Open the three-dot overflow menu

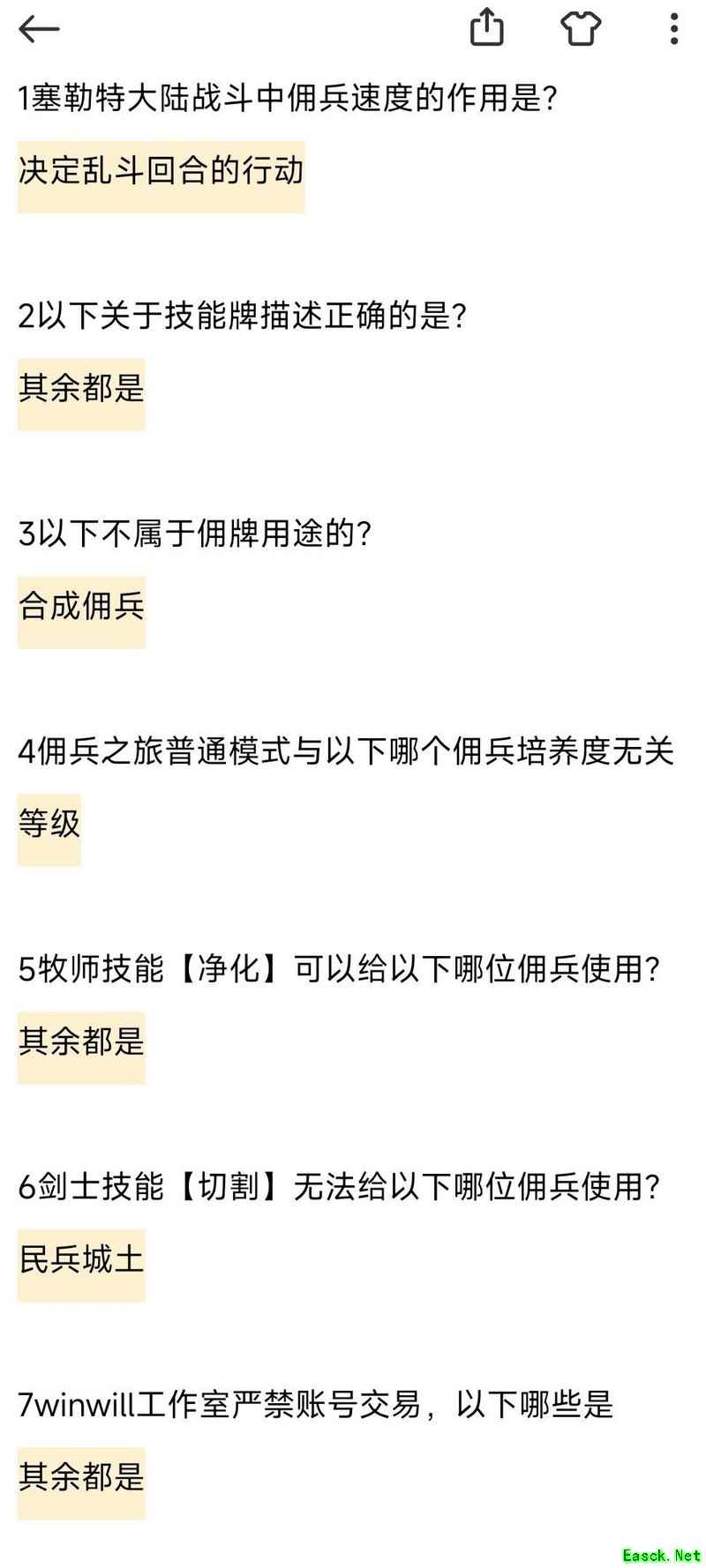click(x=673, y=29)
